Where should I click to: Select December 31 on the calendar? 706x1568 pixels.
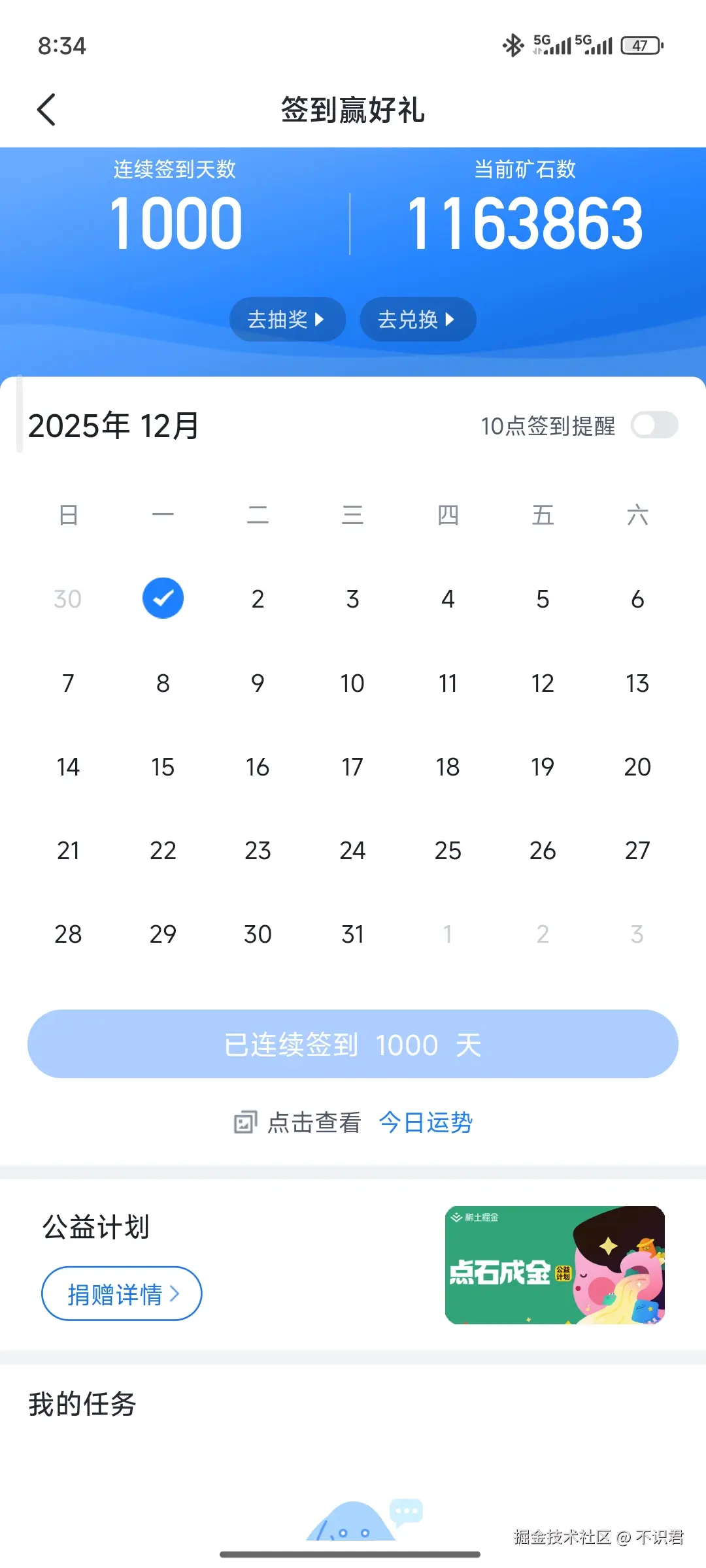(x=352, y=934)
